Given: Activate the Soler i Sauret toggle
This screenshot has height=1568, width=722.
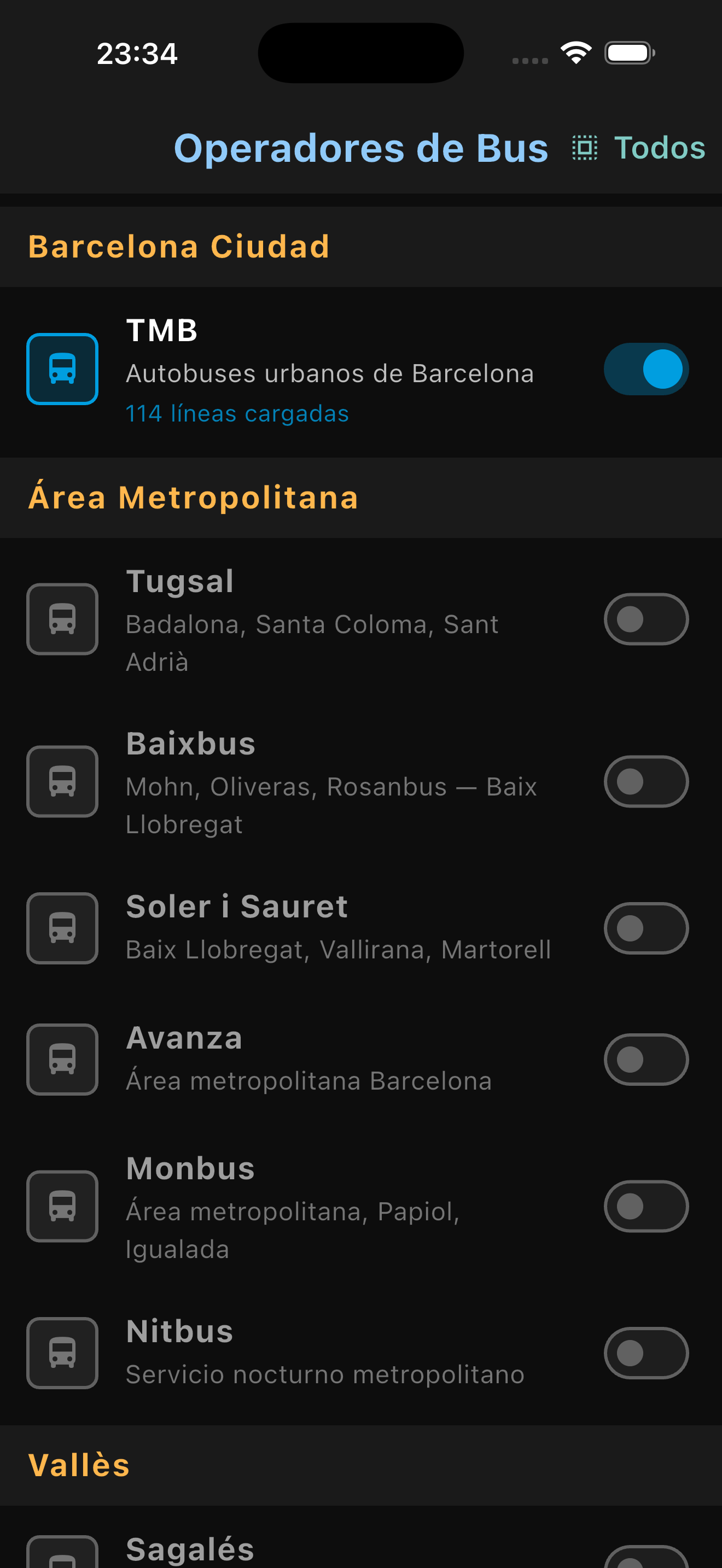Looking at the screenshot, I should (646, 928).
